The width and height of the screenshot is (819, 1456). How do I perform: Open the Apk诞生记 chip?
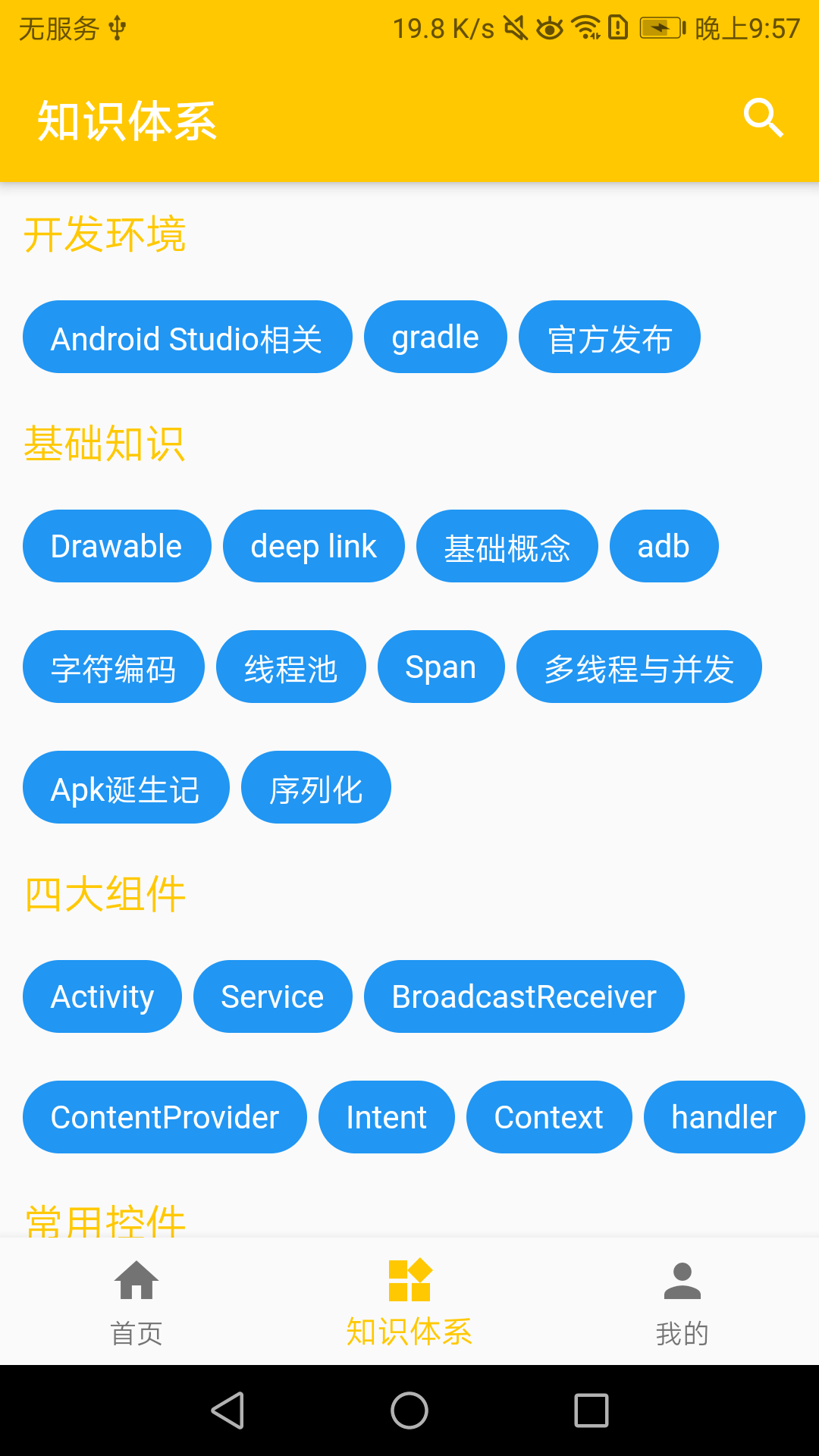click(x=126, y=787)
